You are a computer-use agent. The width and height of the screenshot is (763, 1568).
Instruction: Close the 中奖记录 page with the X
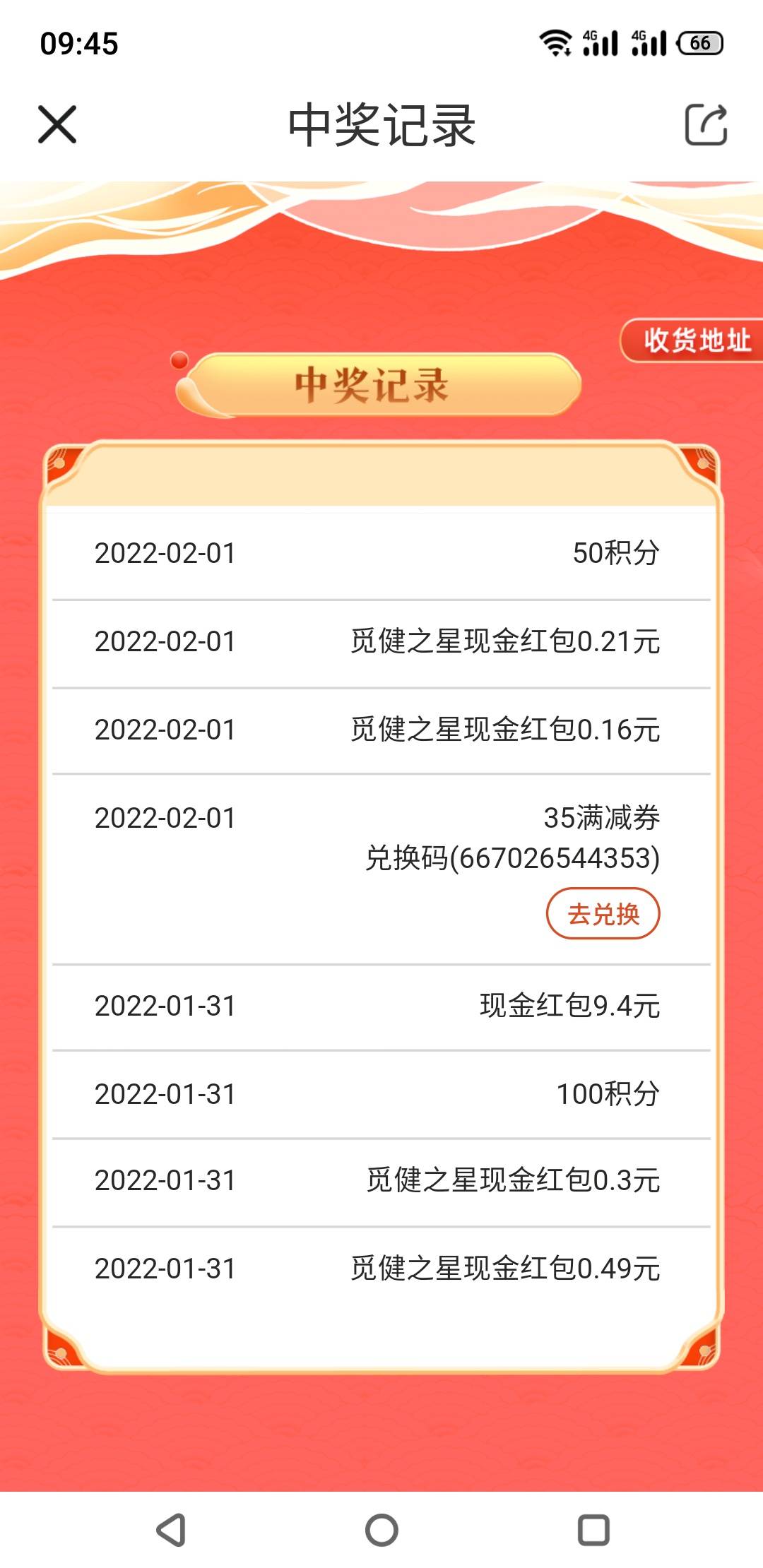58,124
